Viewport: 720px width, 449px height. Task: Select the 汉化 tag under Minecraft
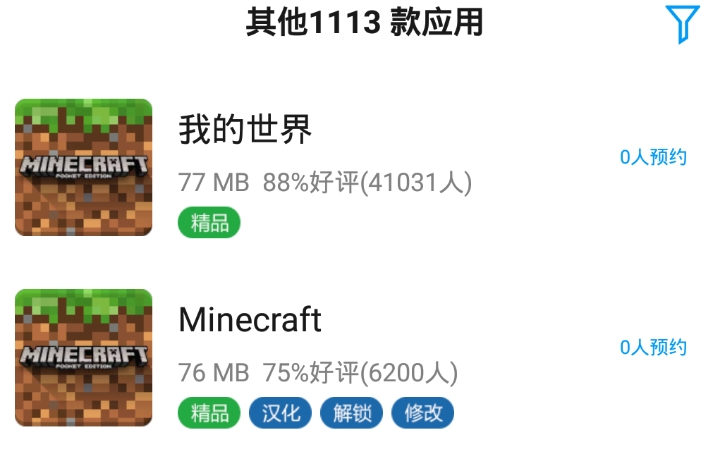(281, 412)
